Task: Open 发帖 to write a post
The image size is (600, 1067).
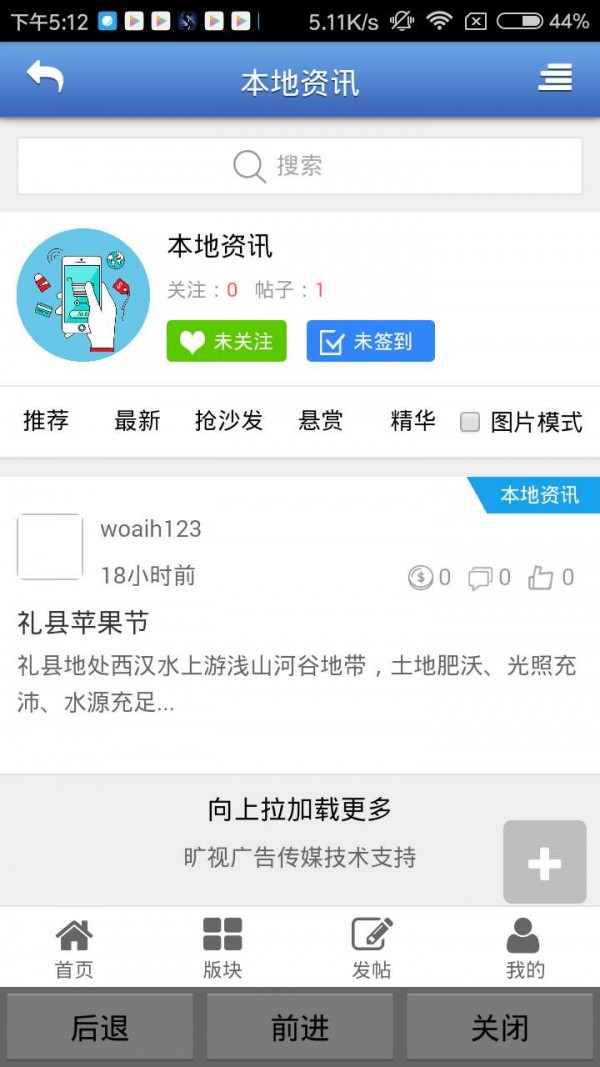Action: click(x=372, y=948)
